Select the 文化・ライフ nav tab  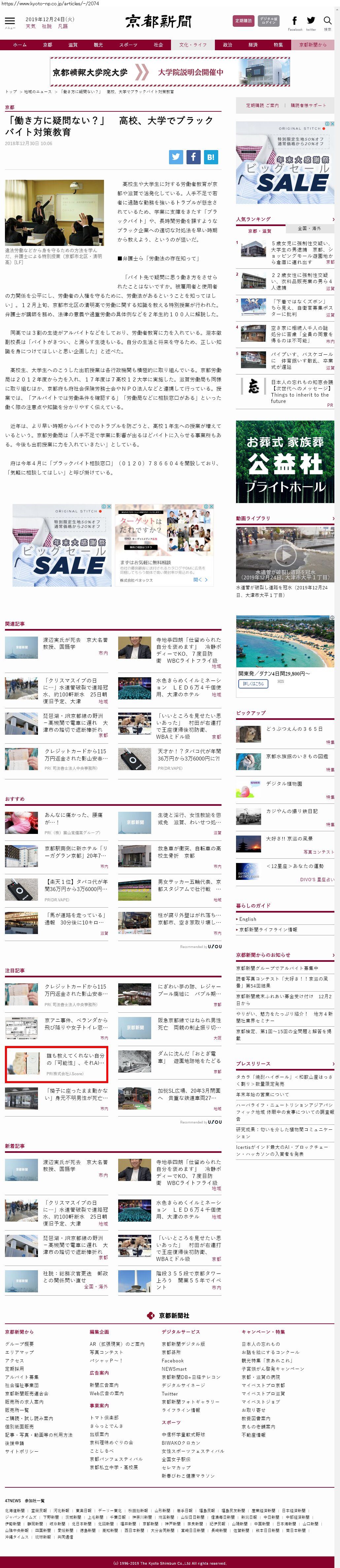[x=193, y=44]
